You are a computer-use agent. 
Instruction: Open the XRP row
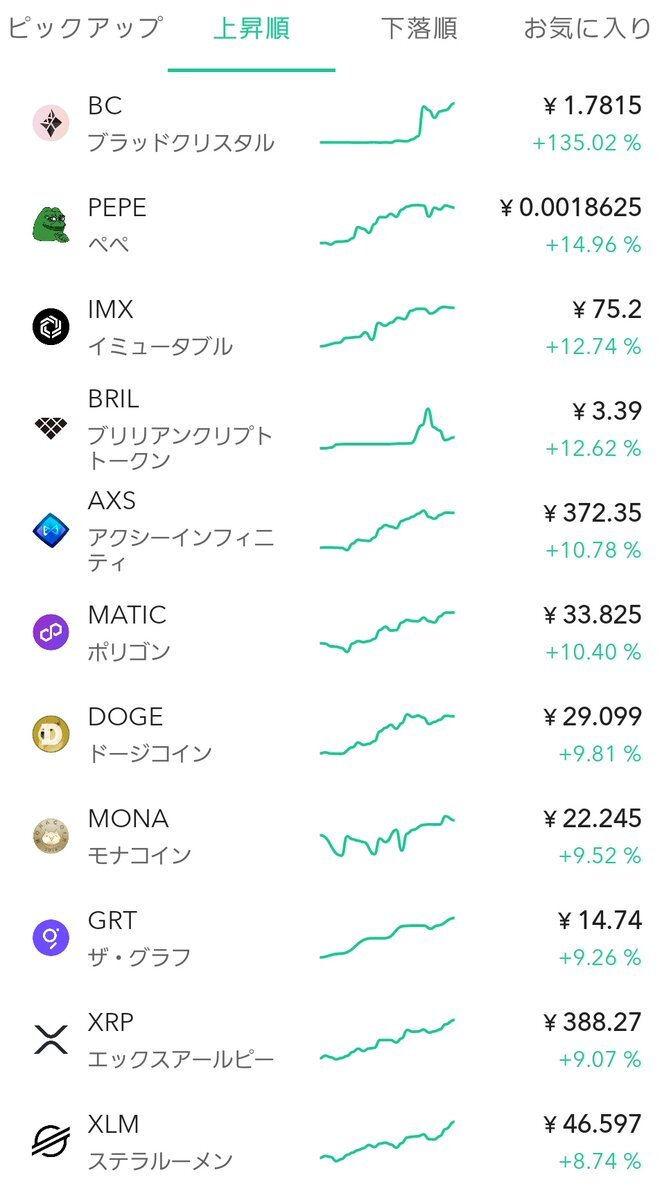(335, 1042)
